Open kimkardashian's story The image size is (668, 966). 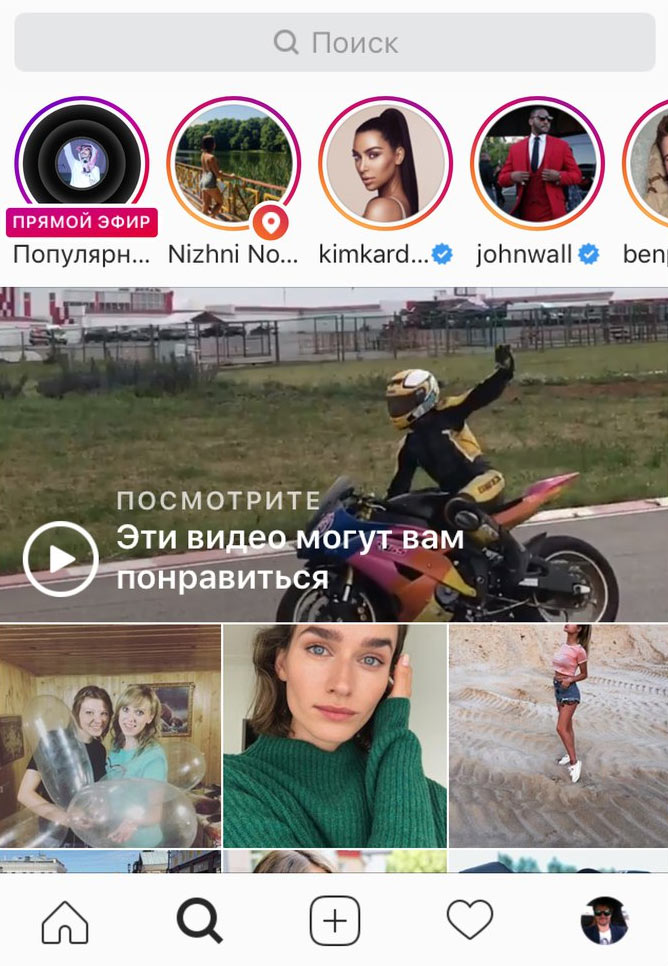coord(386,163)
